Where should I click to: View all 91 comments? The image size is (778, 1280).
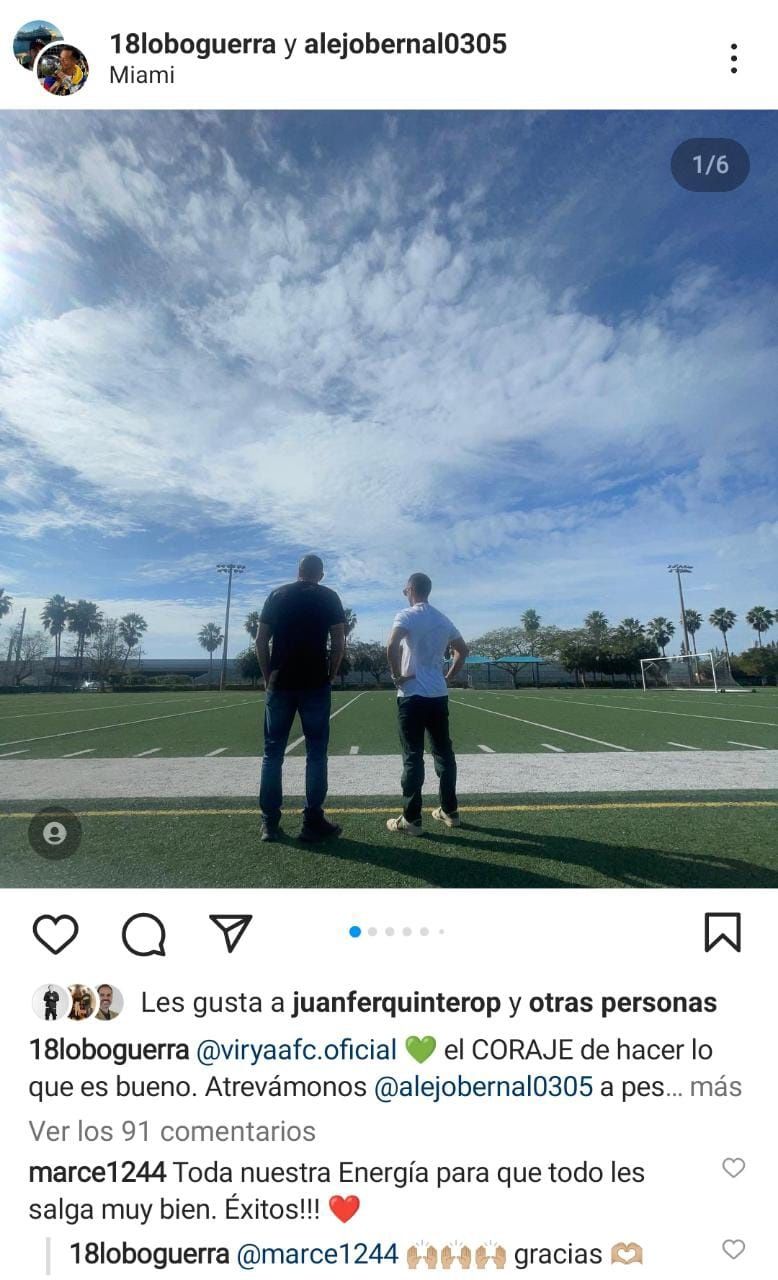point(172,1131)
